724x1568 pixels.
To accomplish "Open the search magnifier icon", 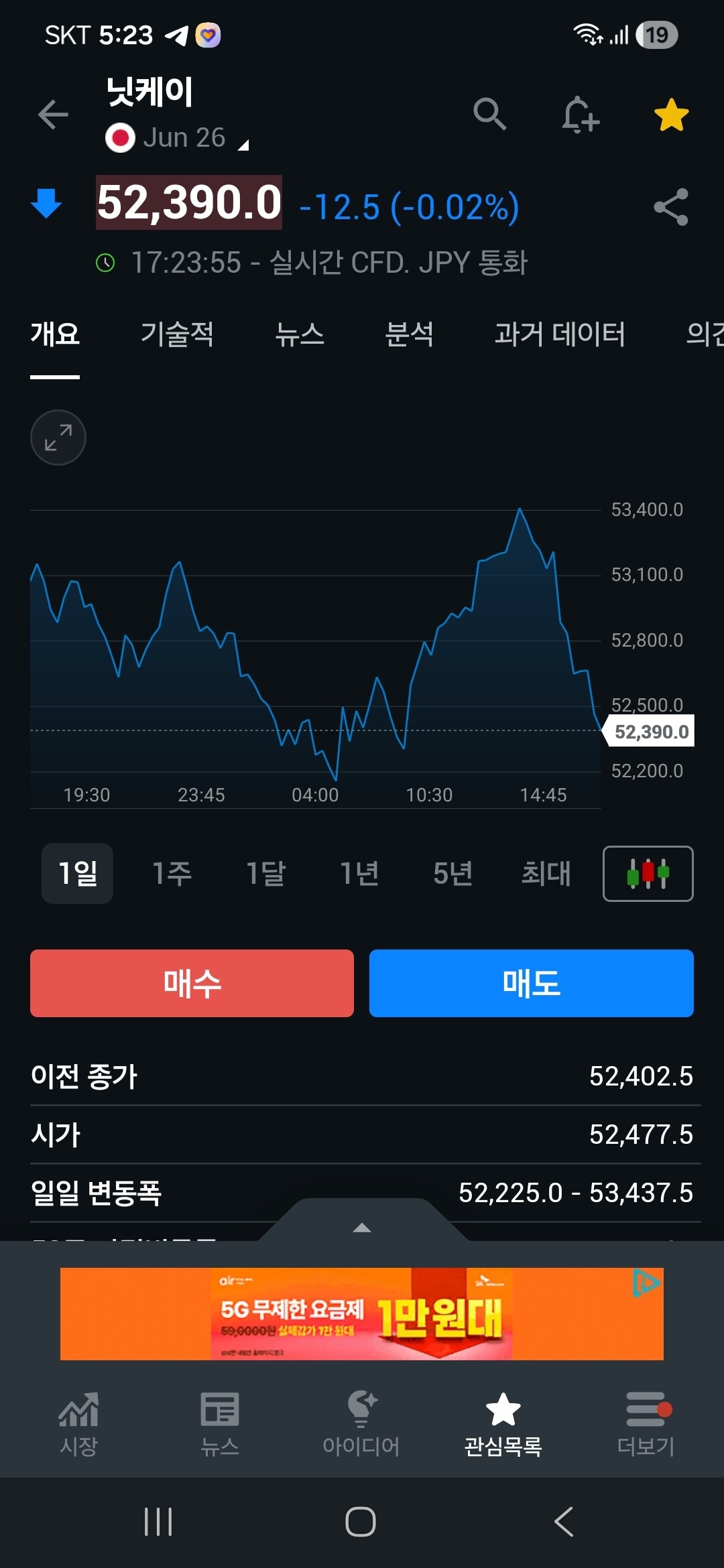I will [489, 115].
